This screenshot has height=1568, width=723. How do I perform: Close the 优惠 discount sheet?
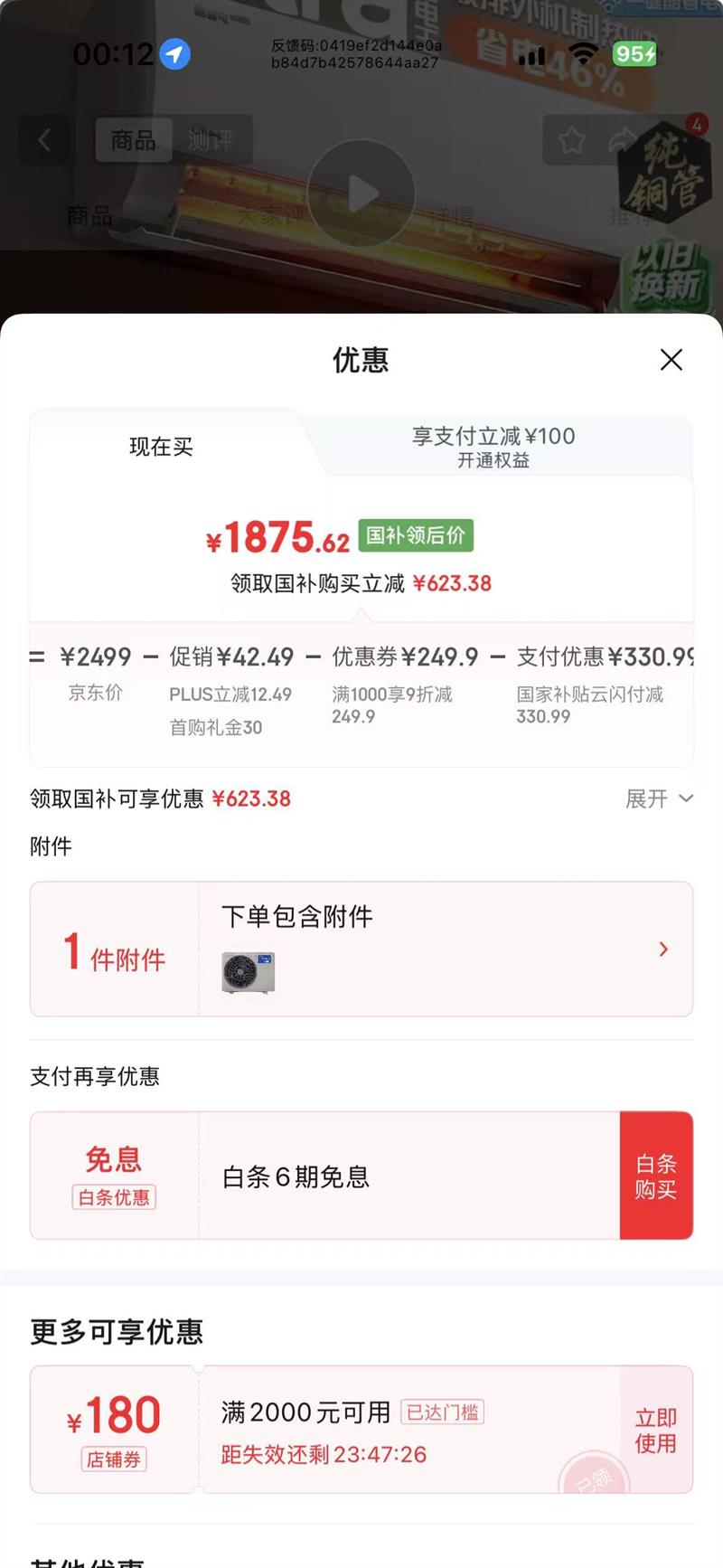(x=671, y=360)
